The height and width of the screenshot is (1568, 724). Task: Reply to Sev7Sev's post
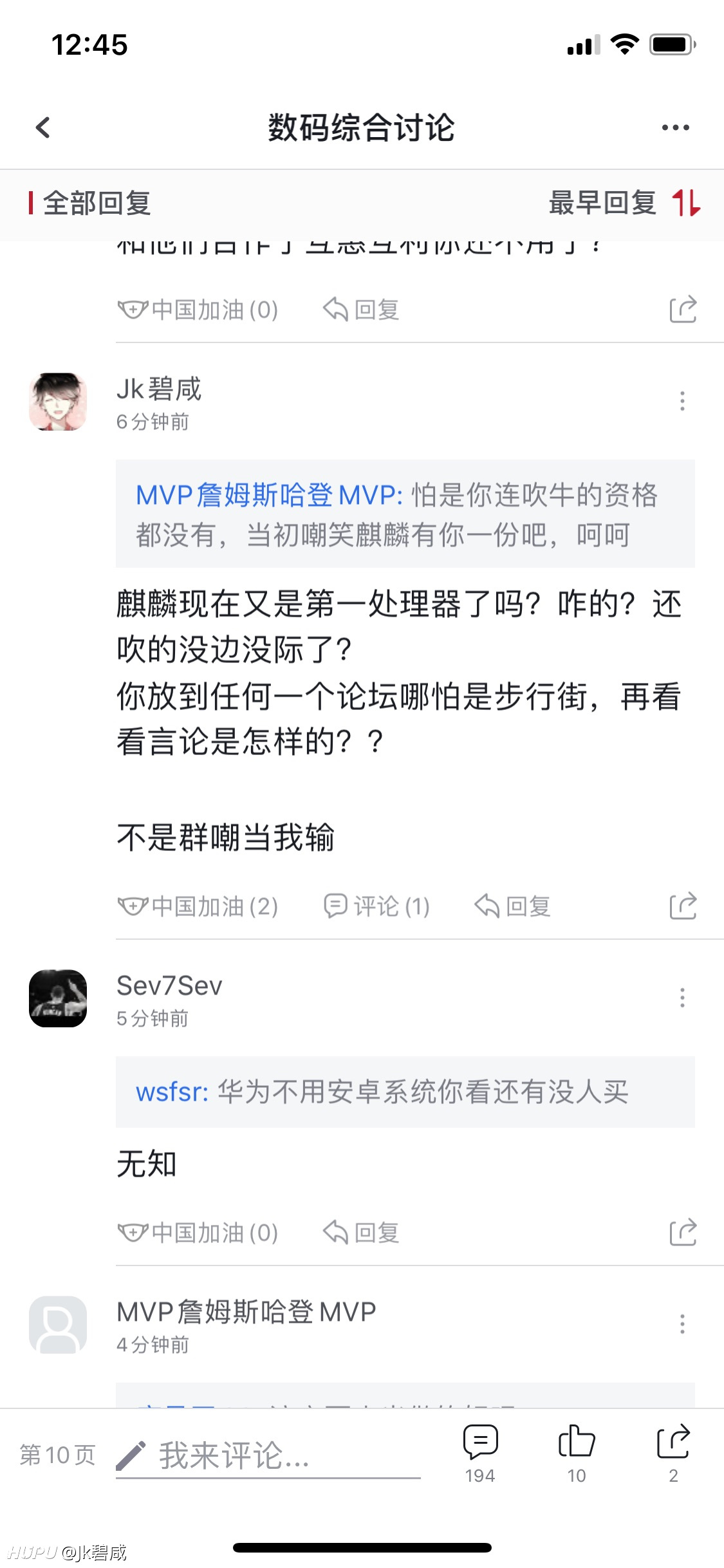pos(361,1233)
